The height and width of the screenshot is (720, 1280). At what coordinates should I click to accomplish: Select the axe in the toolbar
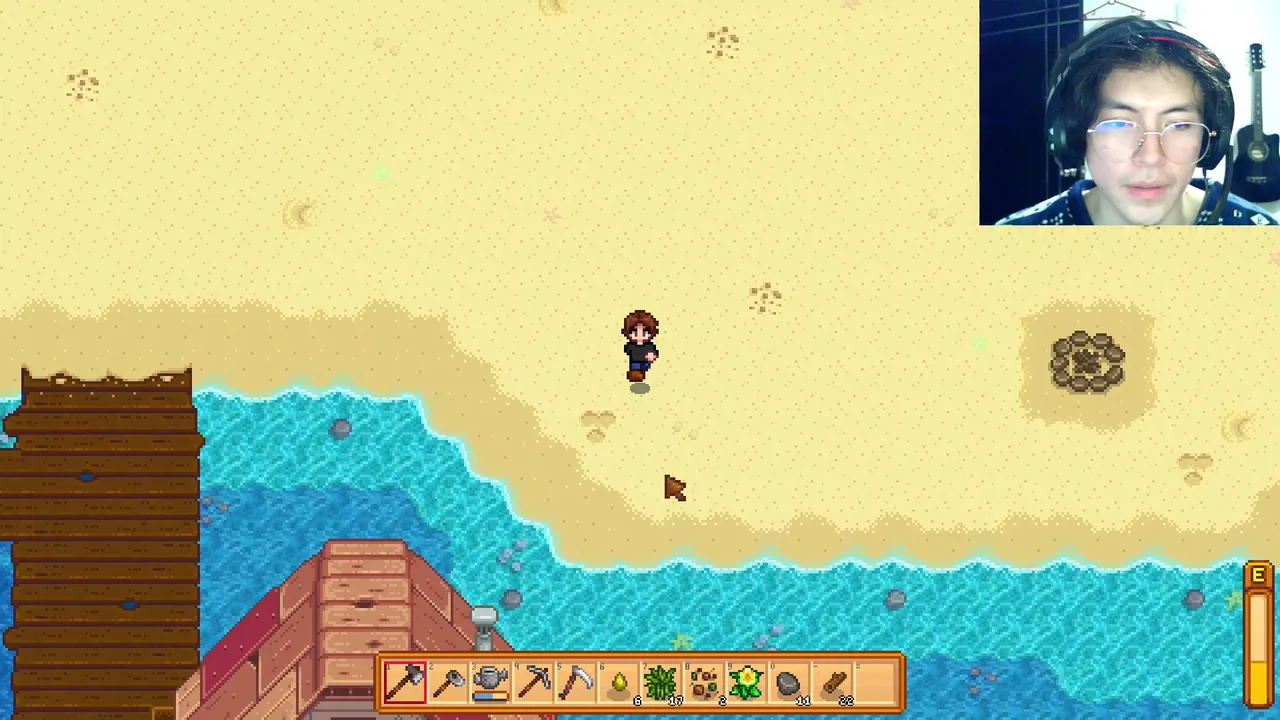point(406,682)
